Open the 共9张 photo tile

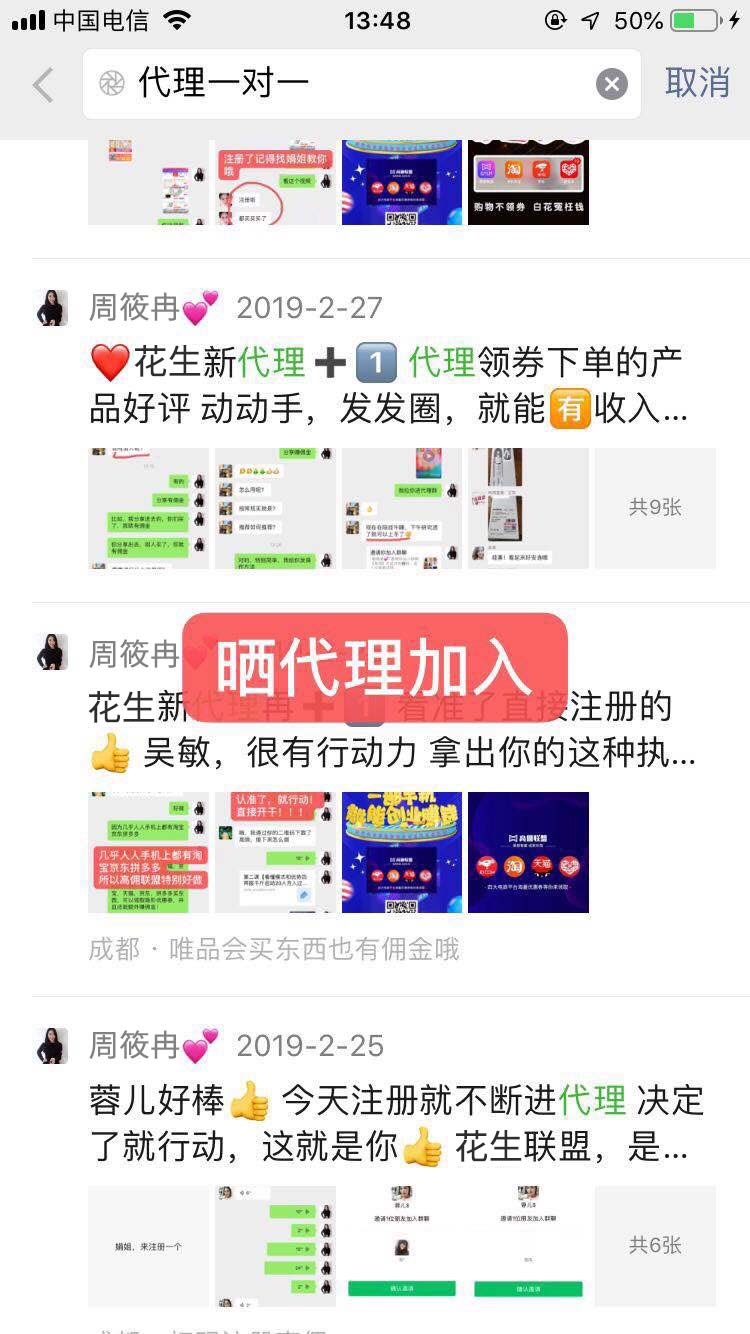coord(655,508)
